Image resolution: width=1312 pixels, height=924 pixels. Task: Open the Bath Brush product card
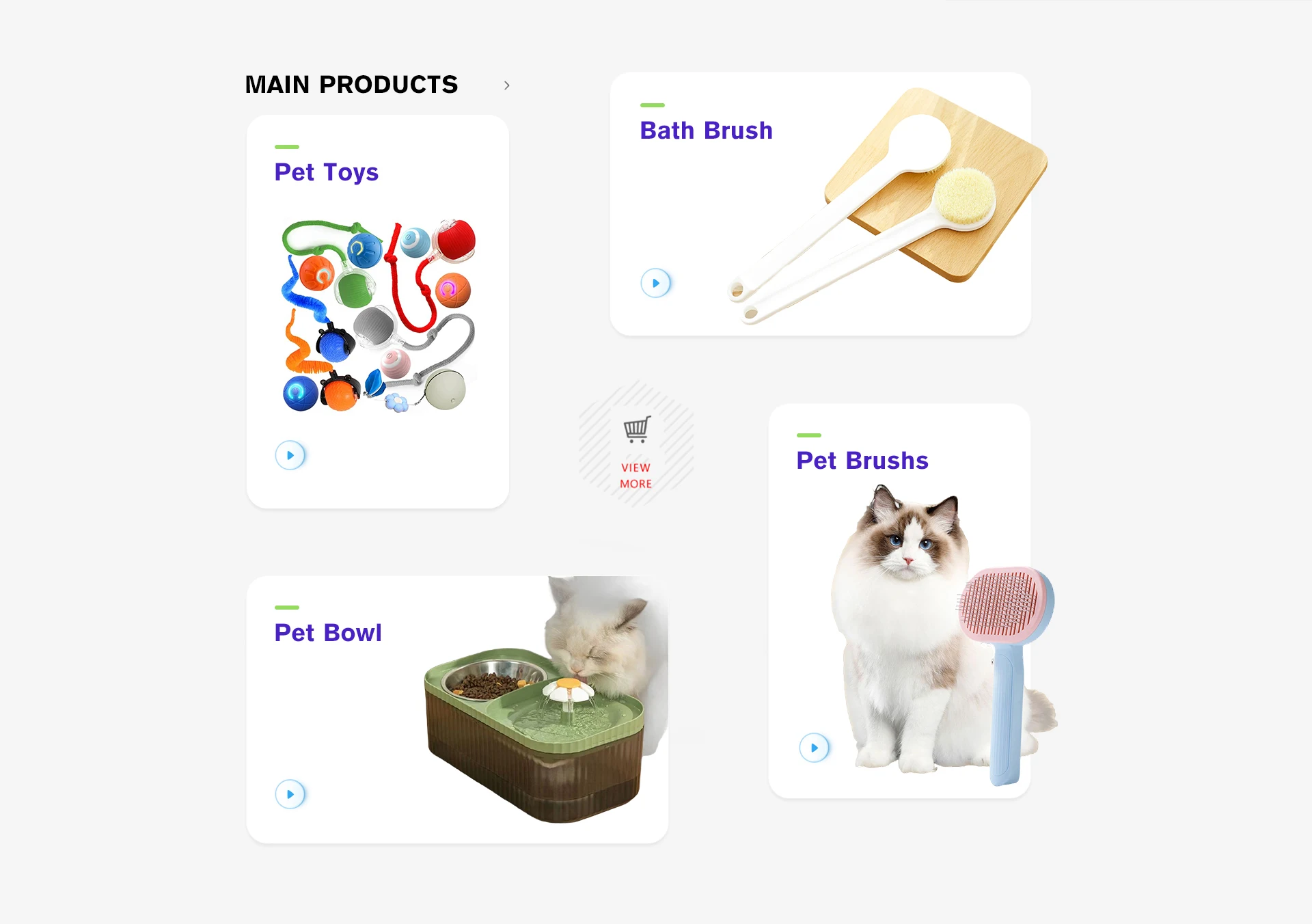(x=820, y=204)
